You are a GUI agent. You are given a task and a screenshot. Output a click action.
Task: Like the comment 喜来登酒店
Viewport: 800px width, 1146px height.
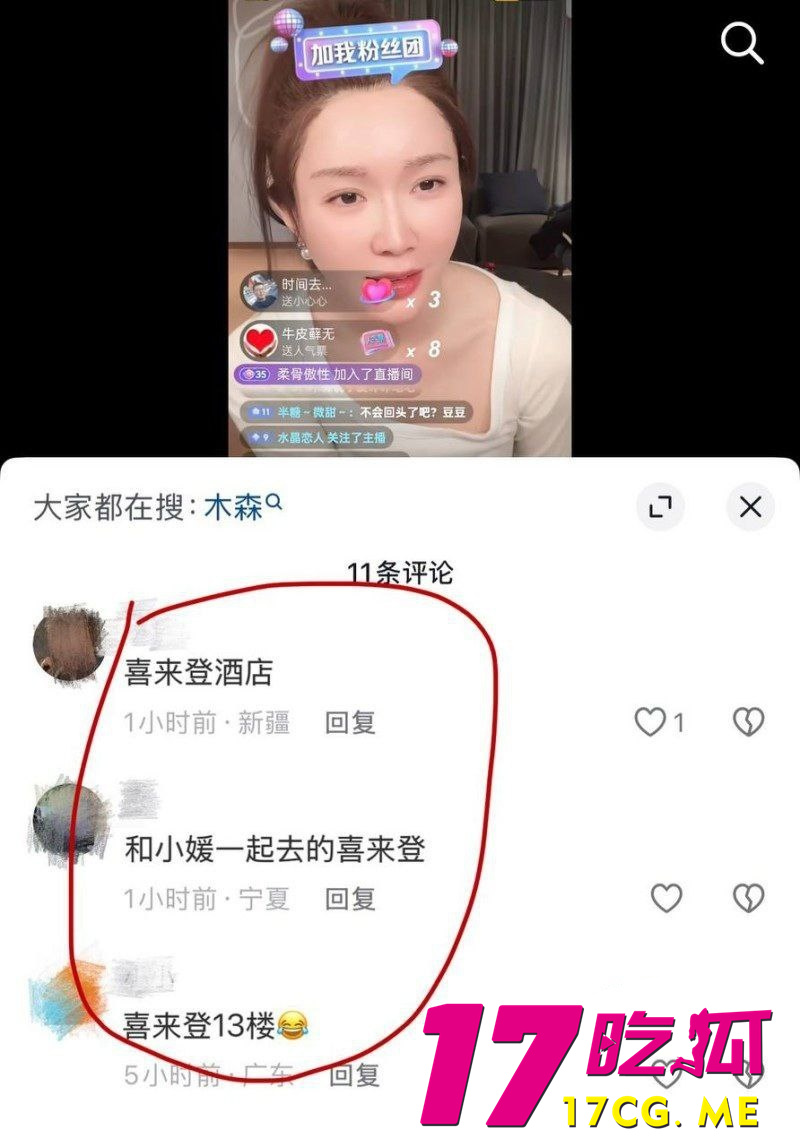[650, 722]
